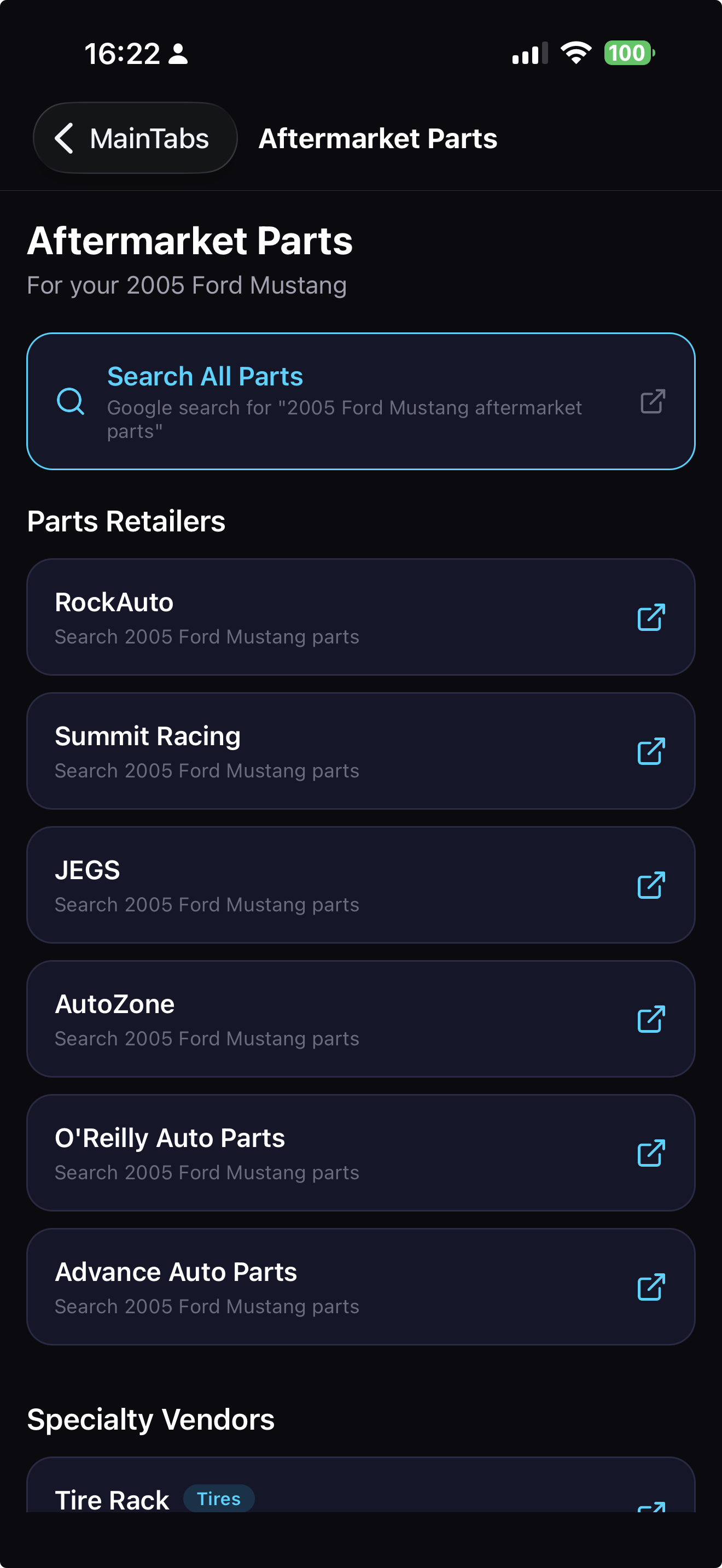Viewport: 722px width, 1568px height.
Task: Click the magnifying glass search icon
Action: point(70,402)
